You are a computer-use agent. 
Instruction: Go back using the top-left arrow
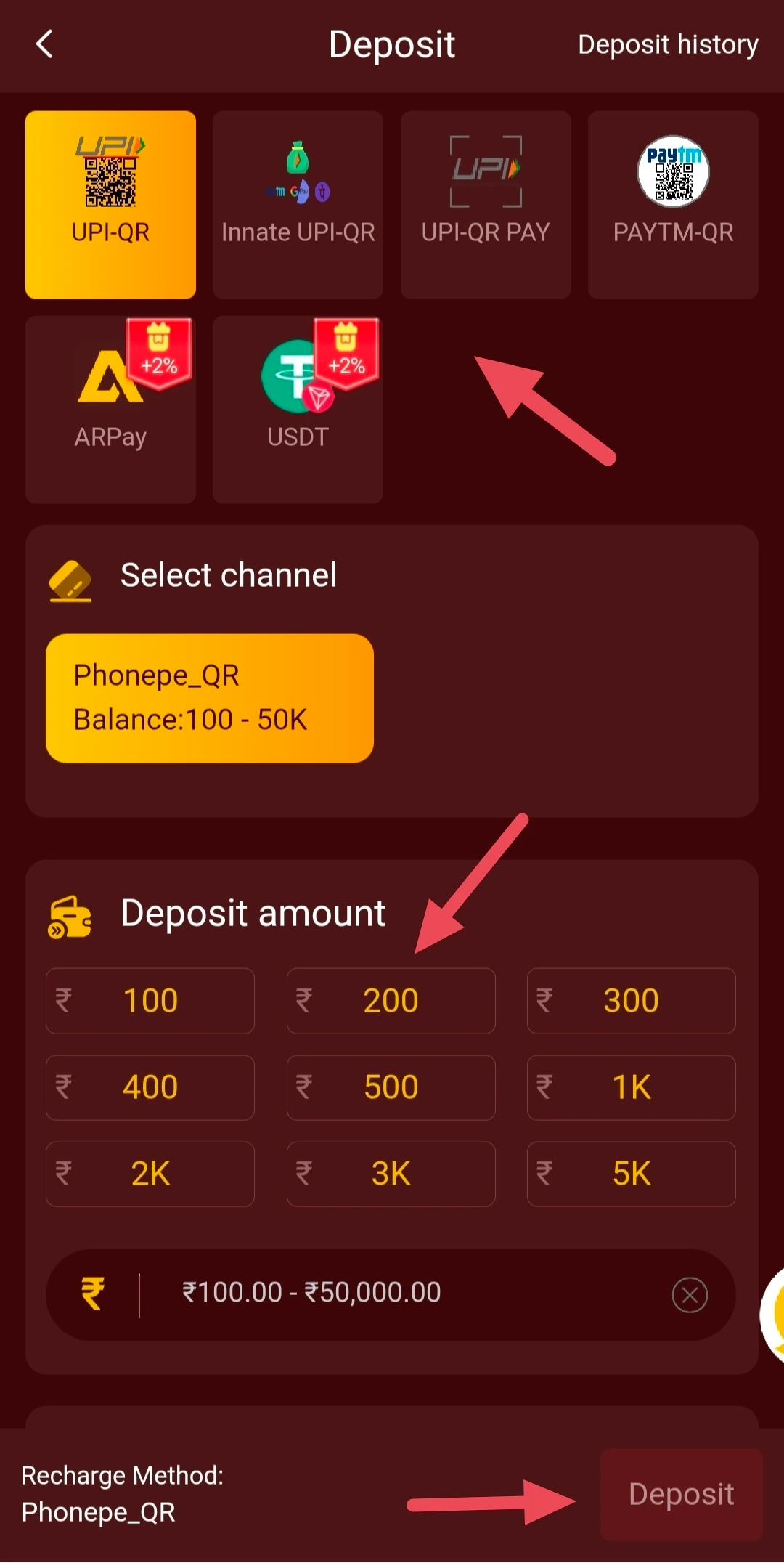click(x=44, y=44)
